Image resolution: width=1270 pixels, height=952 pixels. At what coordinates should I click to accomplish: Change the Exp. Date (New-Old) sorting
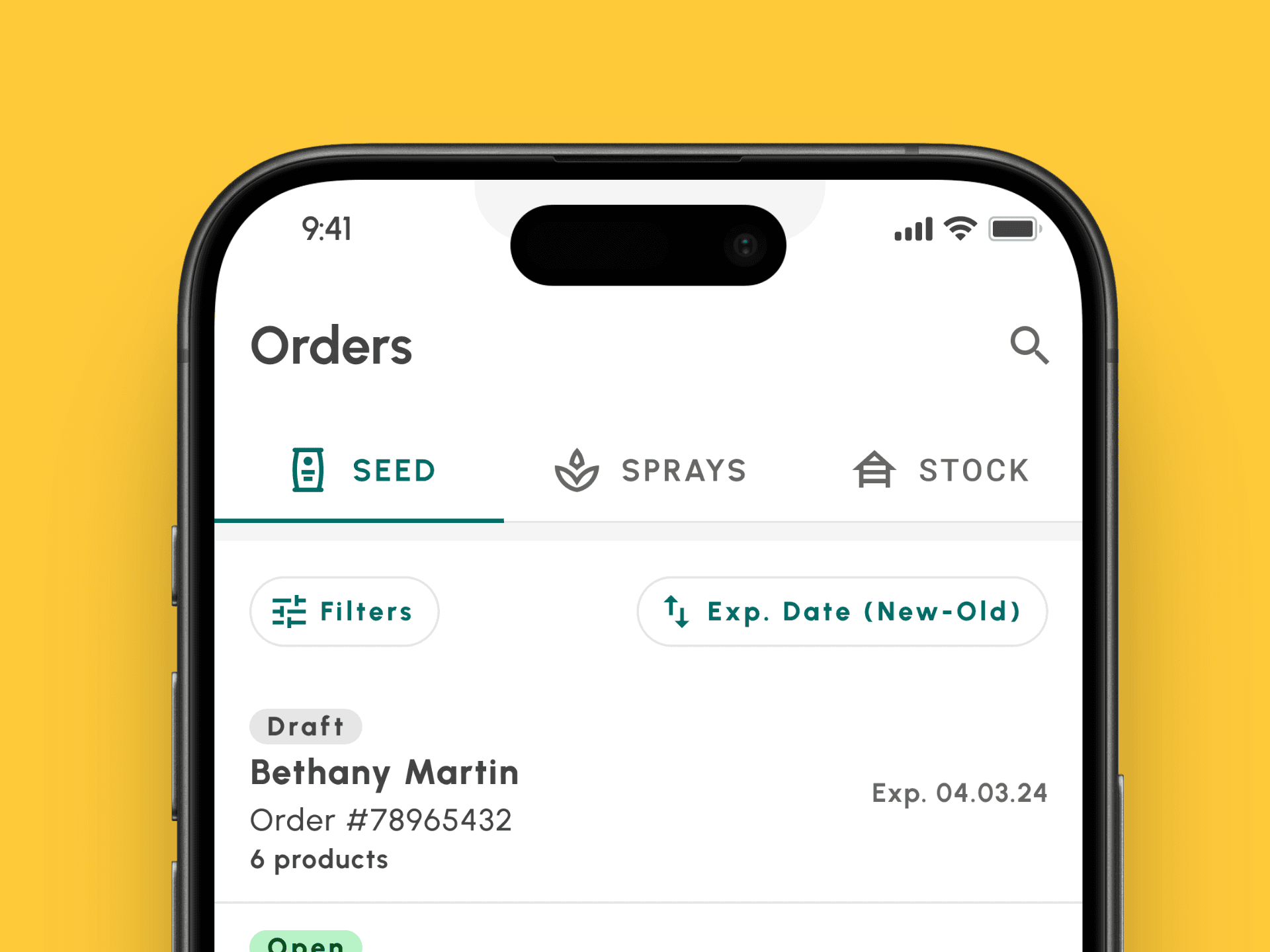842,612
